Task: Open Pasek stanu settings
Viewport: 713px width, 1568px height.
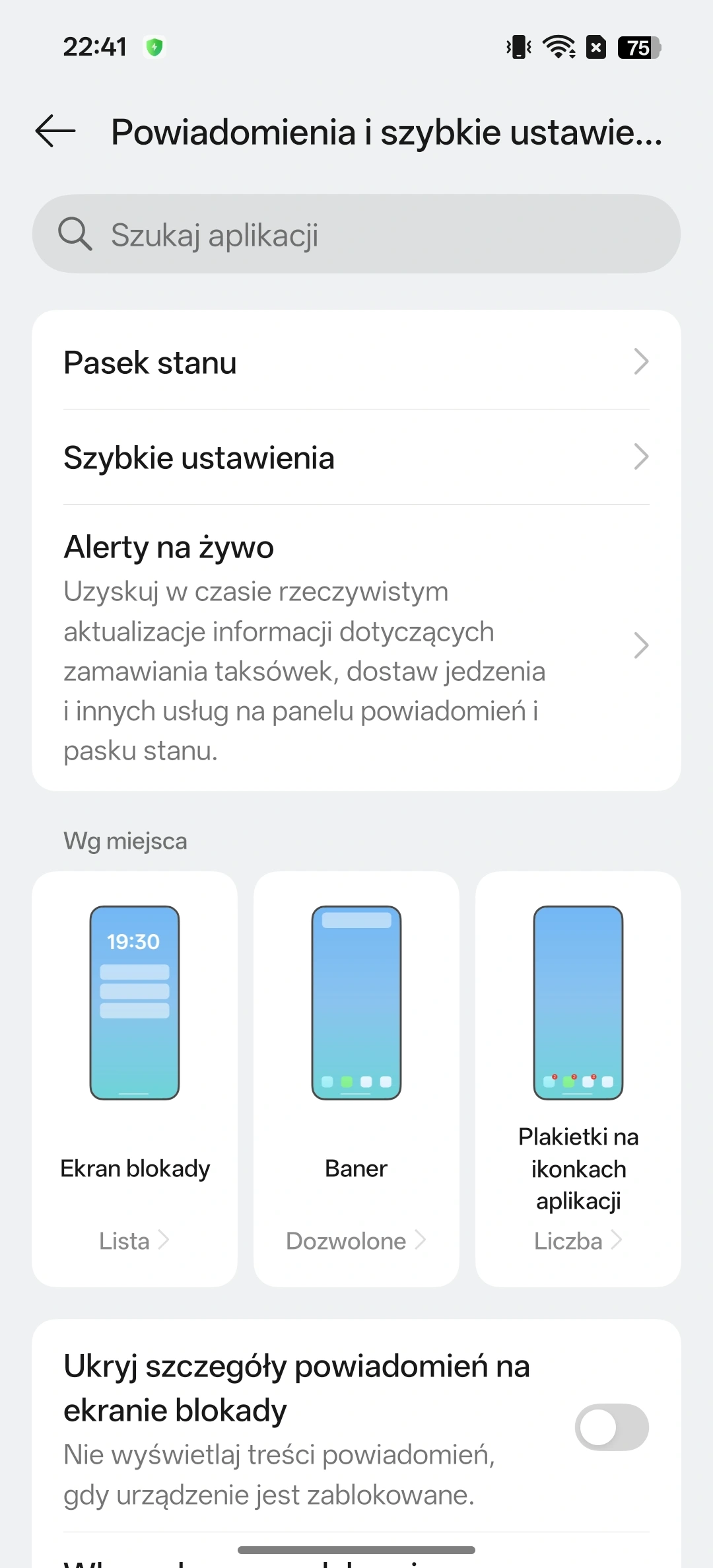Action: tap(356, 362)
